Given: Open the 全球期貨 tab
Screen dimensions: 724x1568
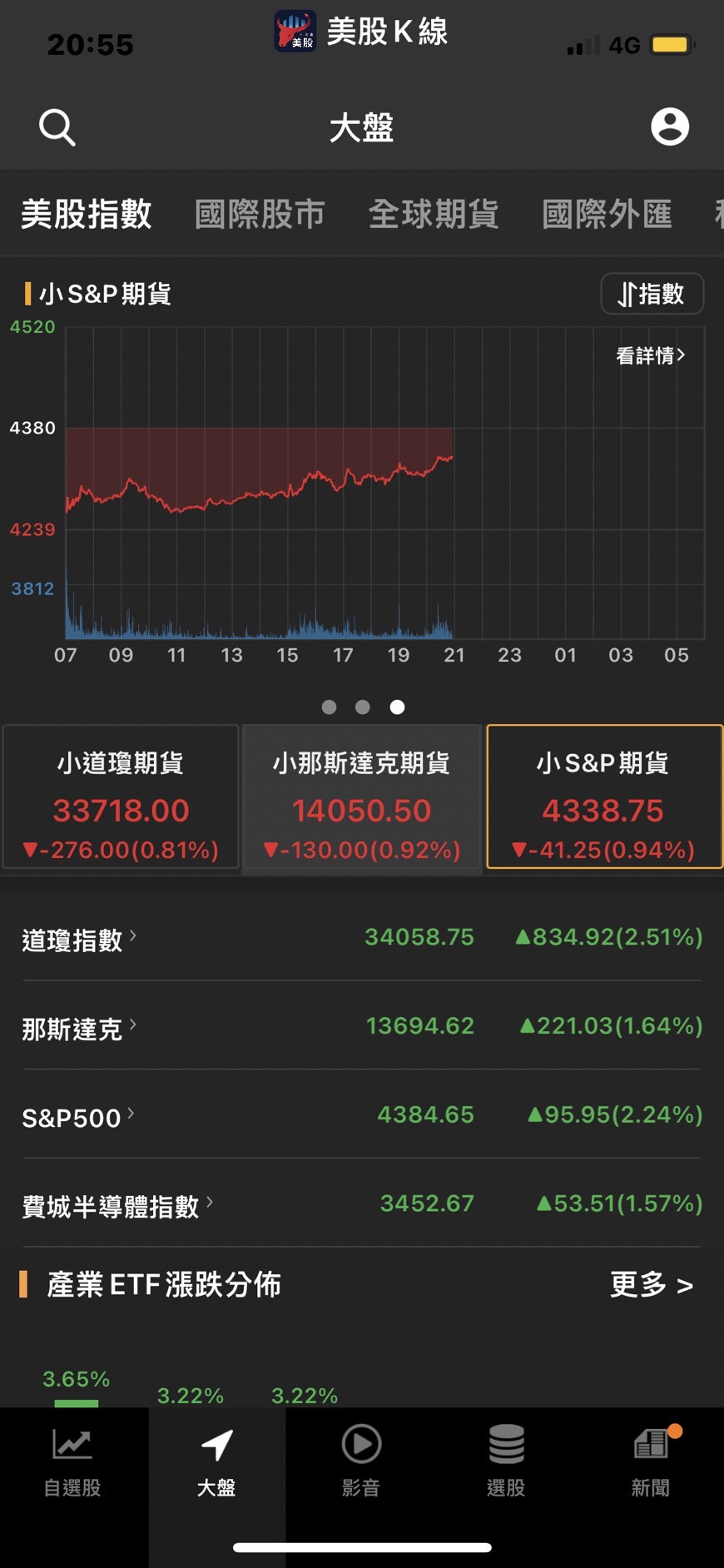Looking at the screenshot, I should tap(434, 214).
